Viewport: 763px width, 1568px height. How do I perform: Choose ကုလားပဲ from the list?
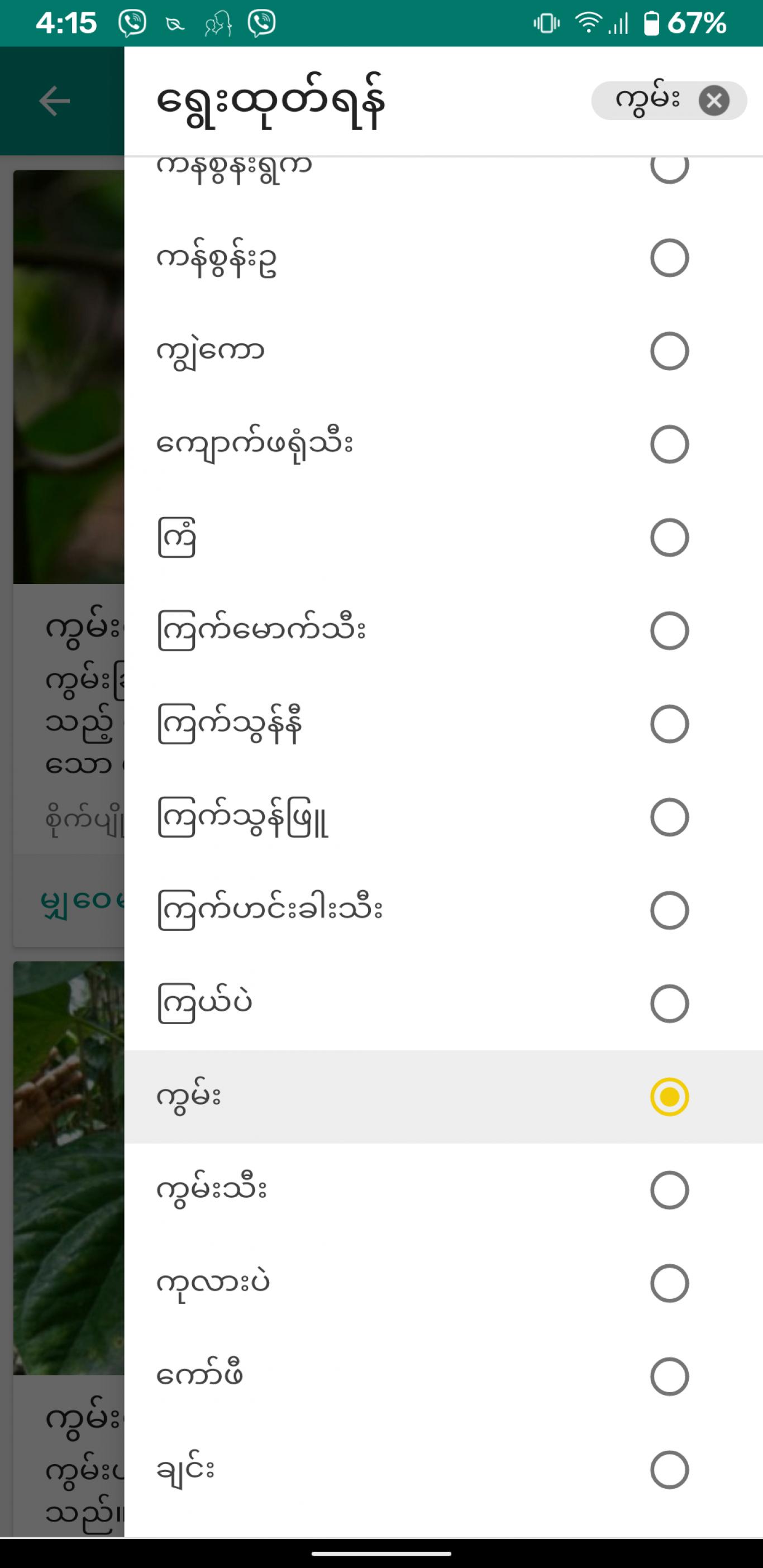click(x=444, y=1283)
